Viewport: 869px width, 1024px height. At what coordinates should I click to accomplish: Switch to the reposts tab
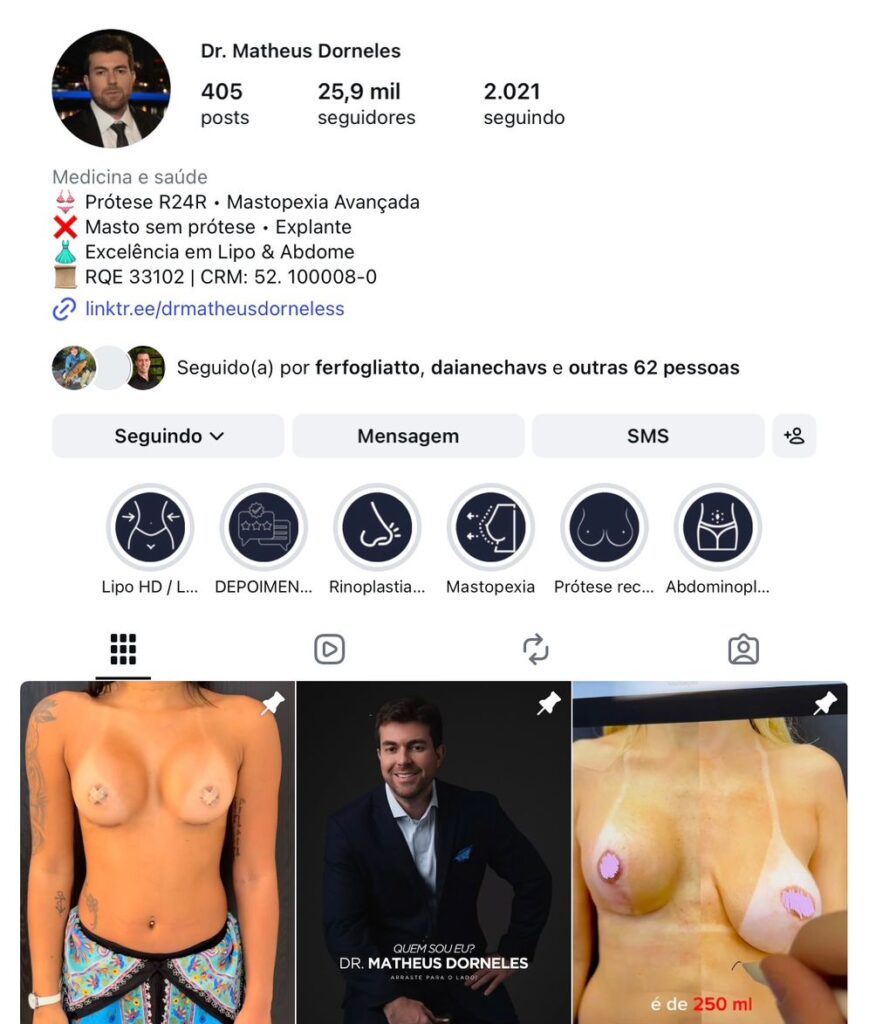click(x=536, y=650)
